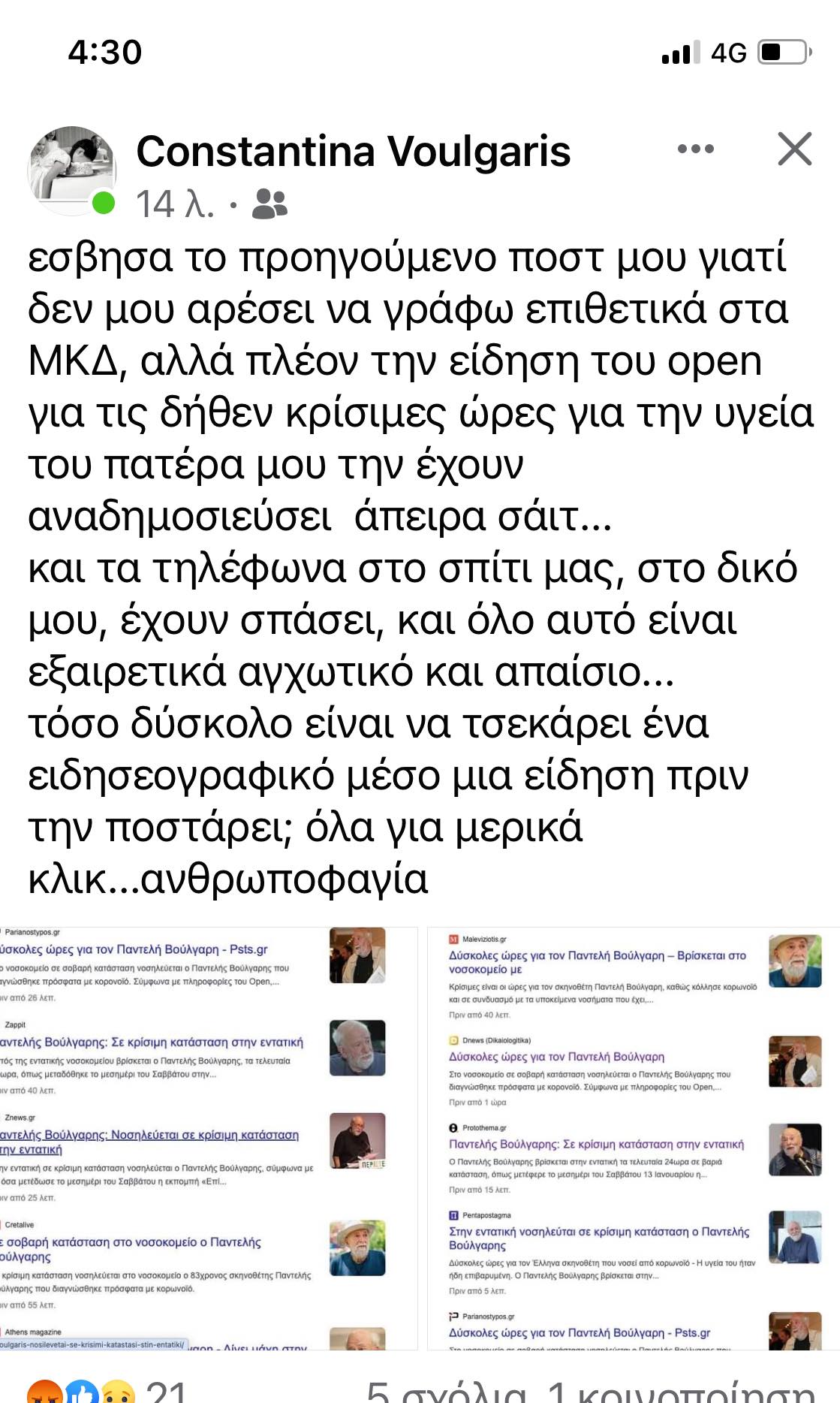The image size is (840, 1403).
Task: Open the three-dot post options menu
Action: 695,149
